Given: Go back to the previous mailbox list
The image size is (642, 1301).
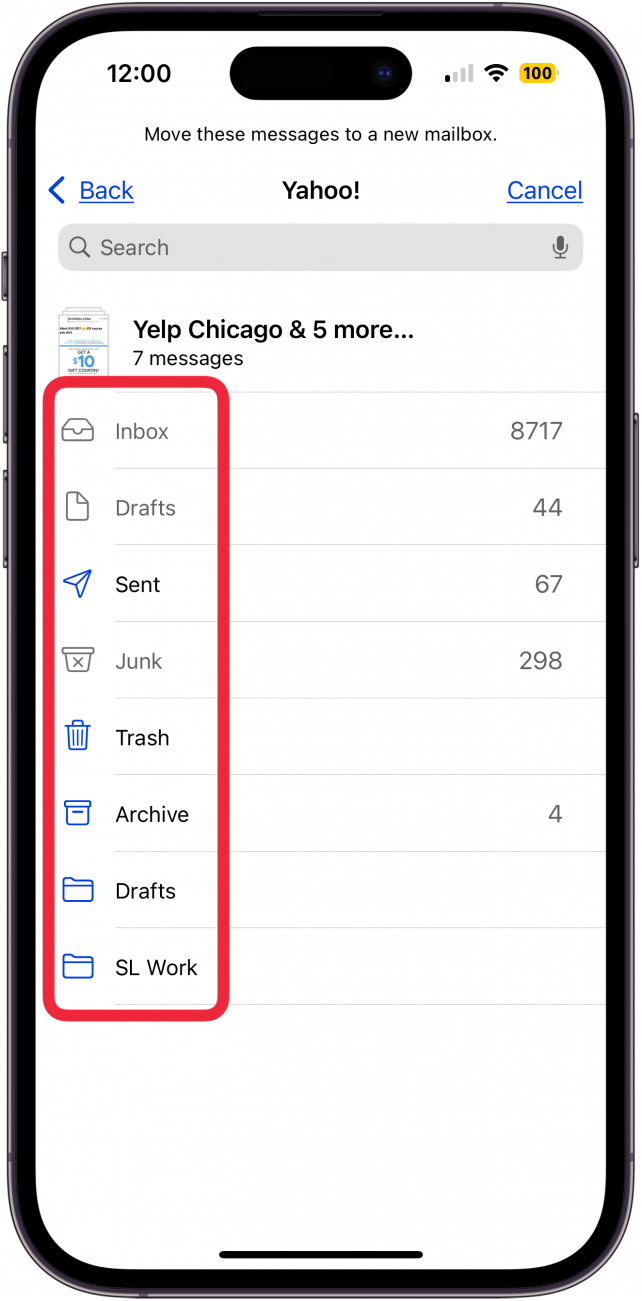Looking at the screenshot, I should click(91, 190).
